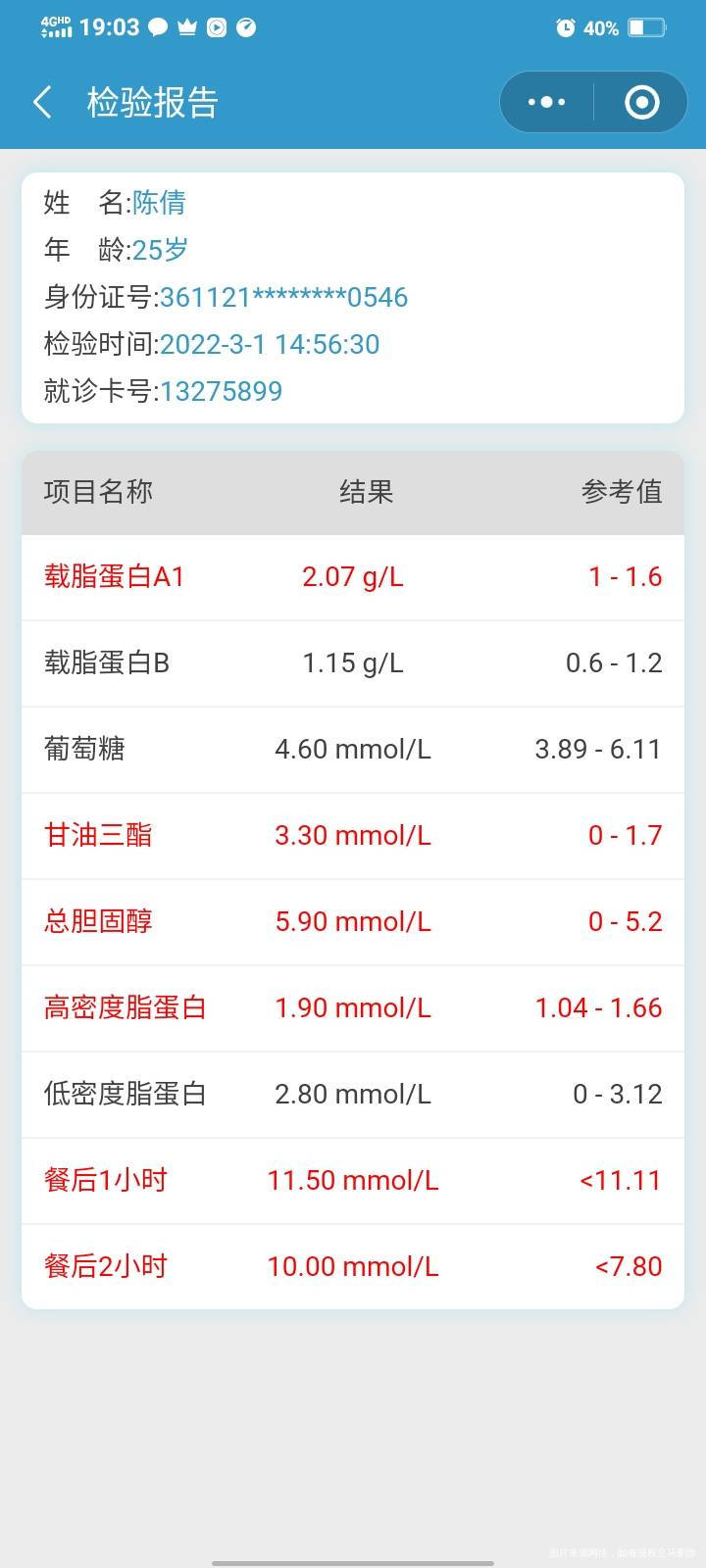This screenshot has height=1568, width=706.
Task: Select the 总胆固醇 result row
Action: coord(353,922)
